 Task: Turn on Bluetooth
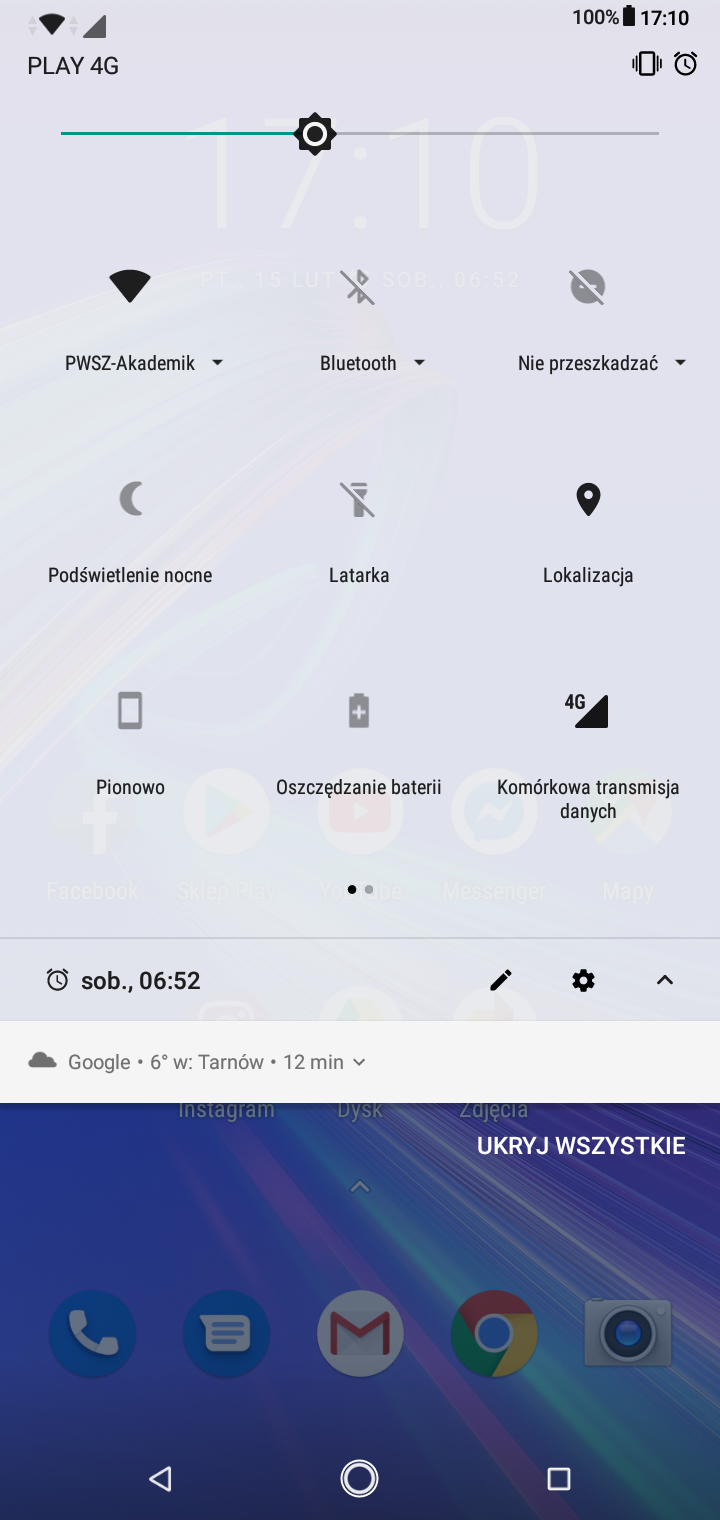tap(358, 287)
